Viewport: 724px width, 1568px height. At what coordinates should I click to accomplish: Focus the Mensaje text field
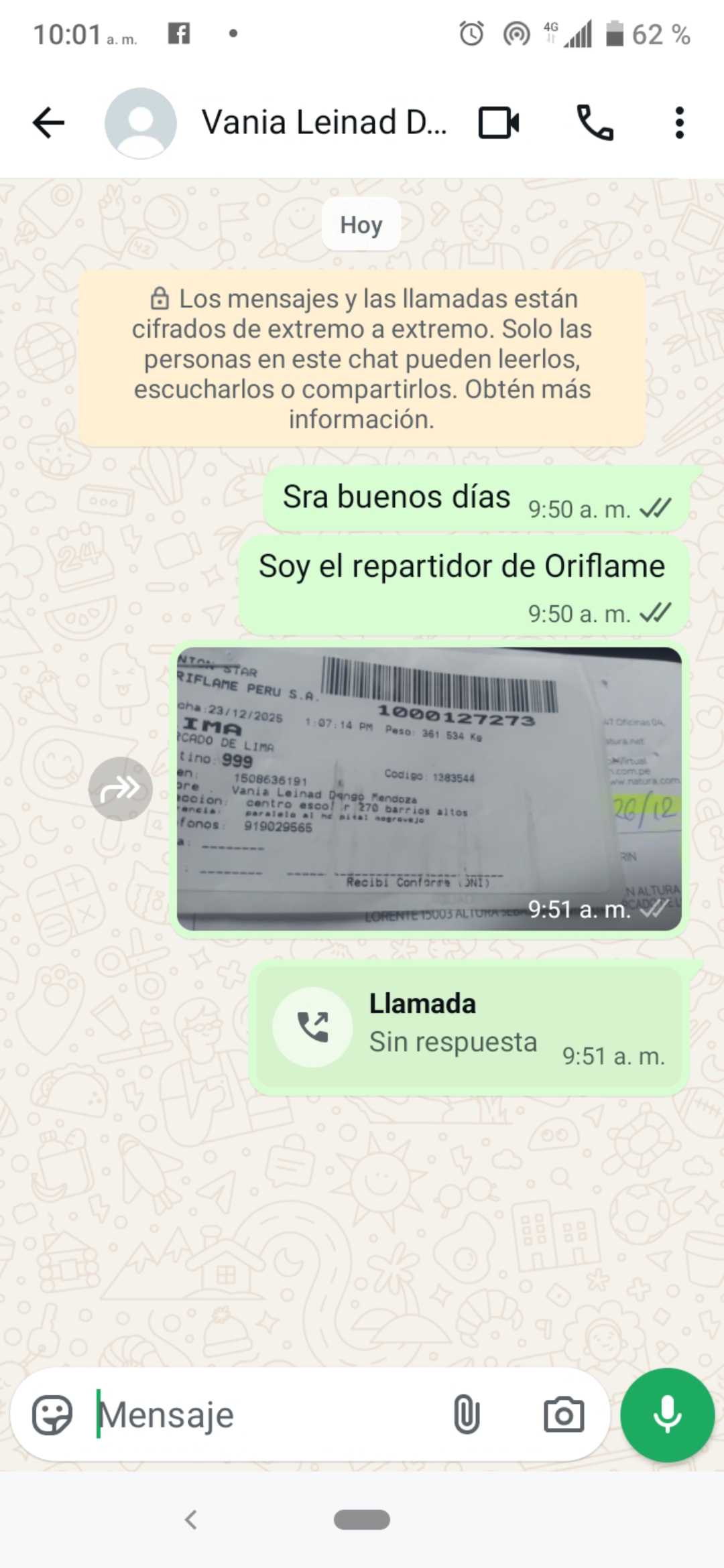(268, 1415)
